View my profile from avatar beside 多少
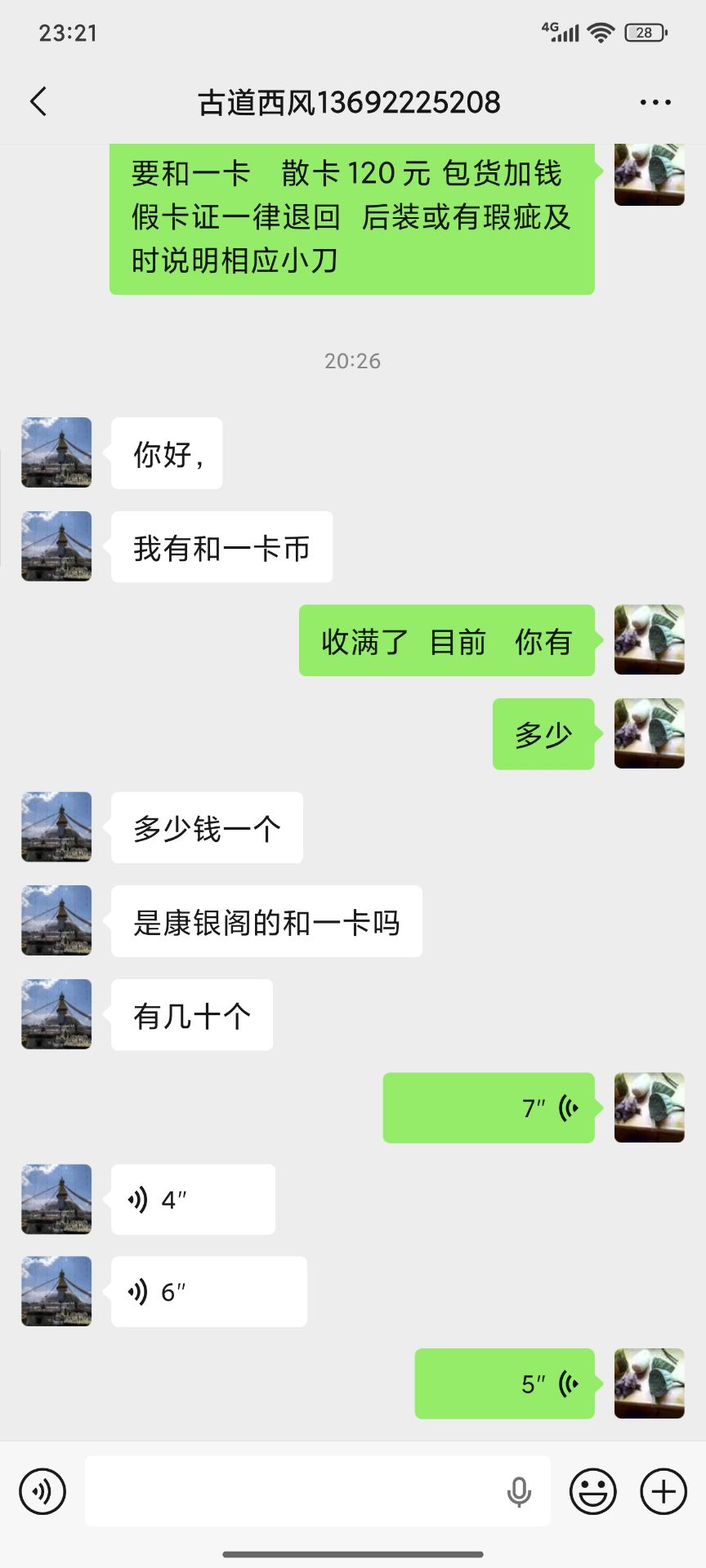This screenshot has width=706, height=1568. [649, 733]
